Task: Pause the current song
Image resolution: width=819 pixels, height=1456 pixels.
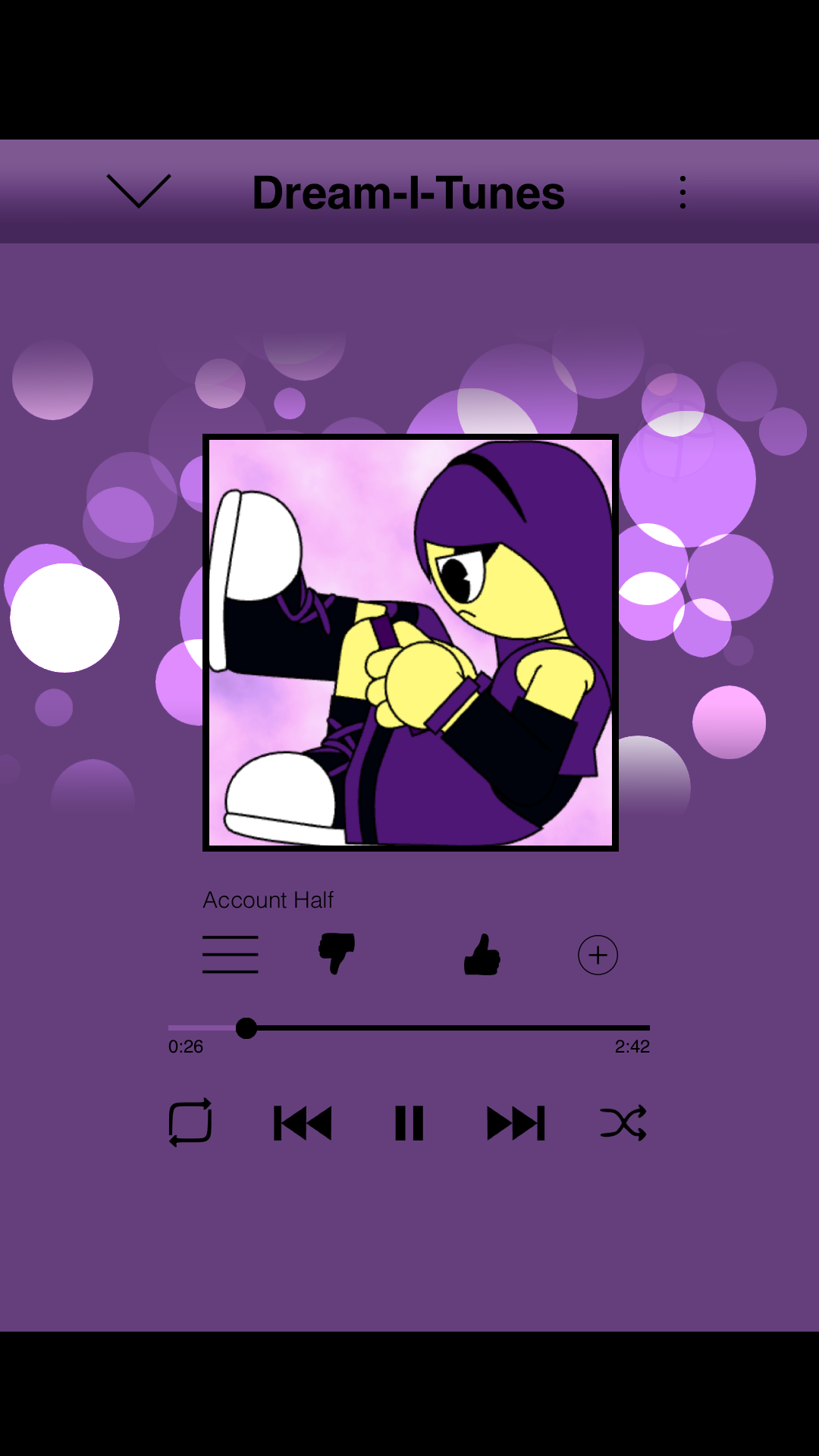Action: 409,1123
